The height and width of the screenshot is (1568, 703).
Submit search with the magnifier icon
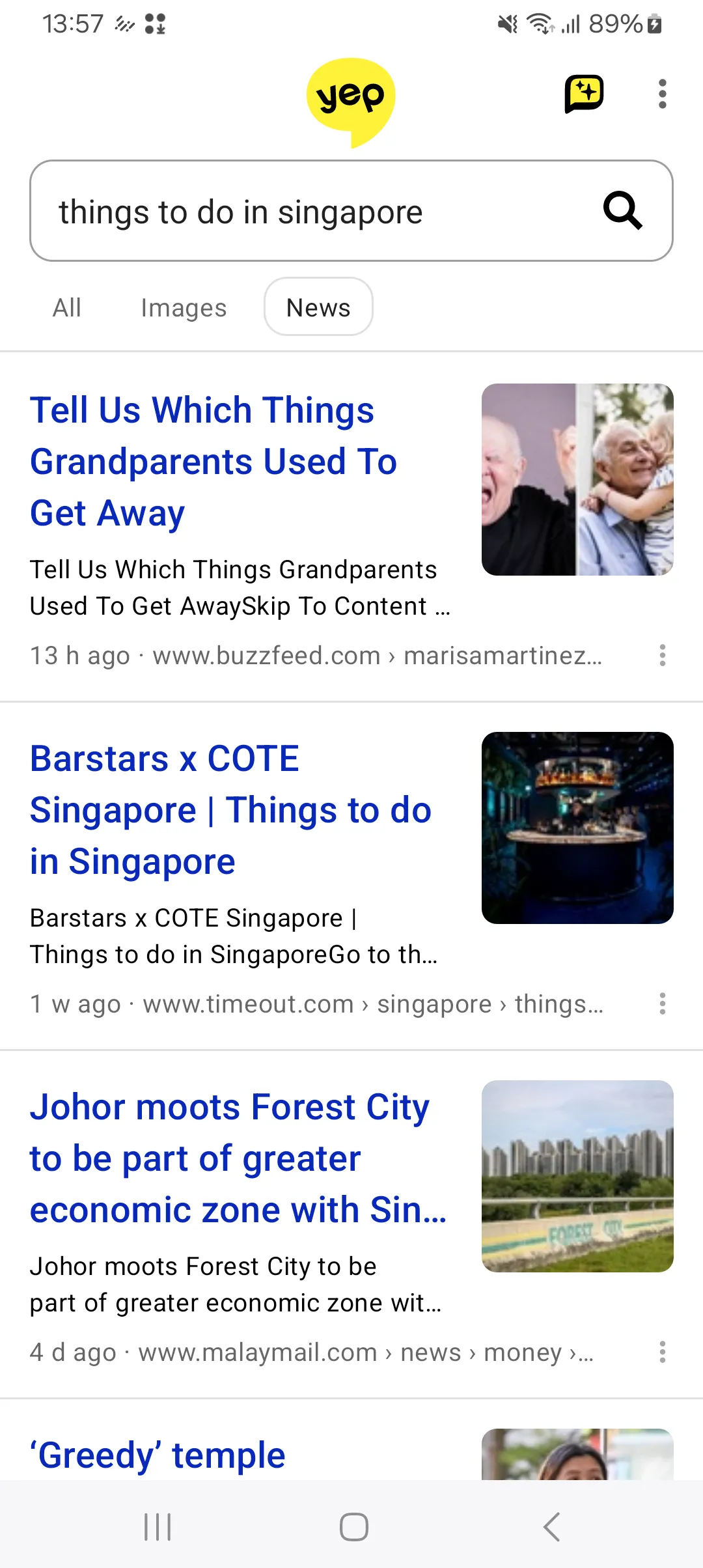pos(622,211)
